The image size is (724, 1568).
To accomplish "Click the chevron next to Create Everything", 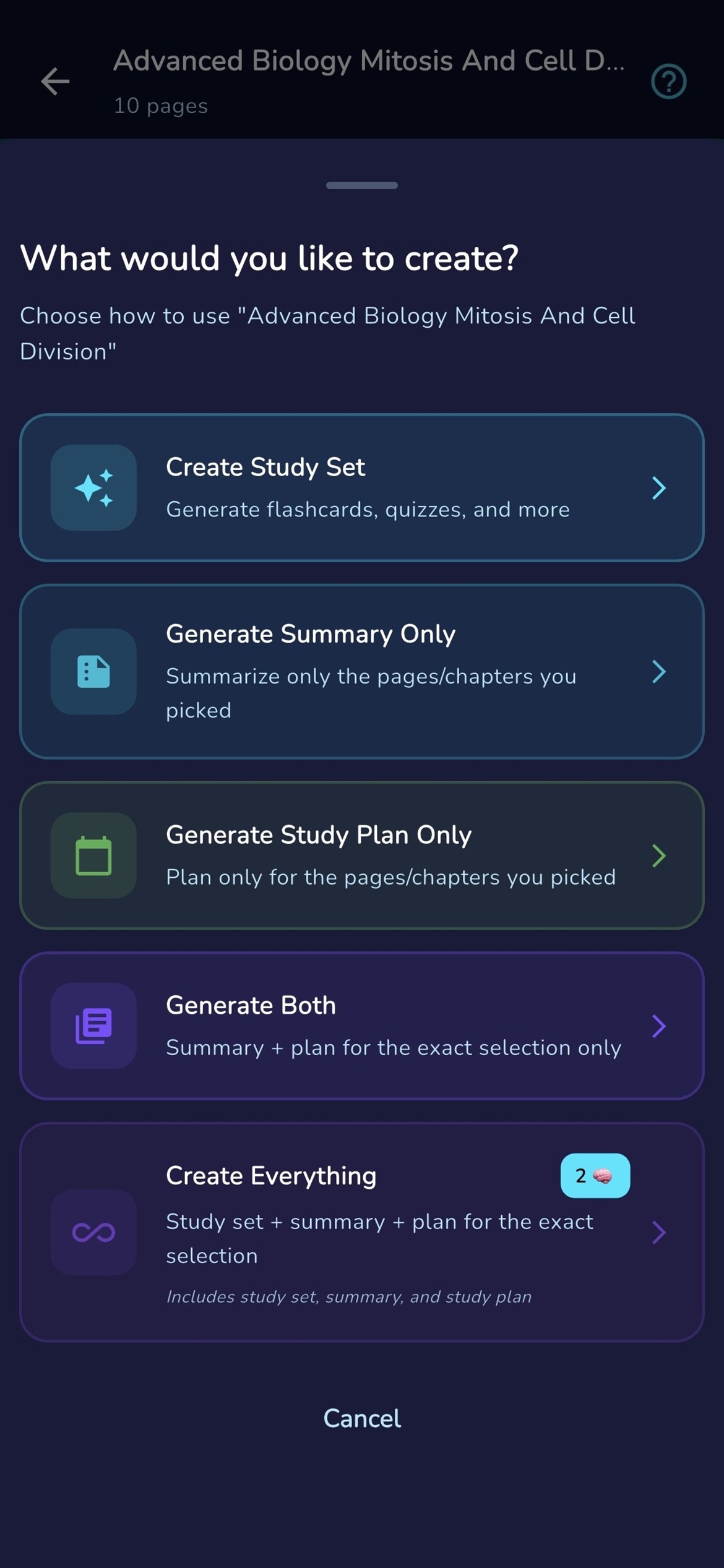I will (x=658, y=1232).
